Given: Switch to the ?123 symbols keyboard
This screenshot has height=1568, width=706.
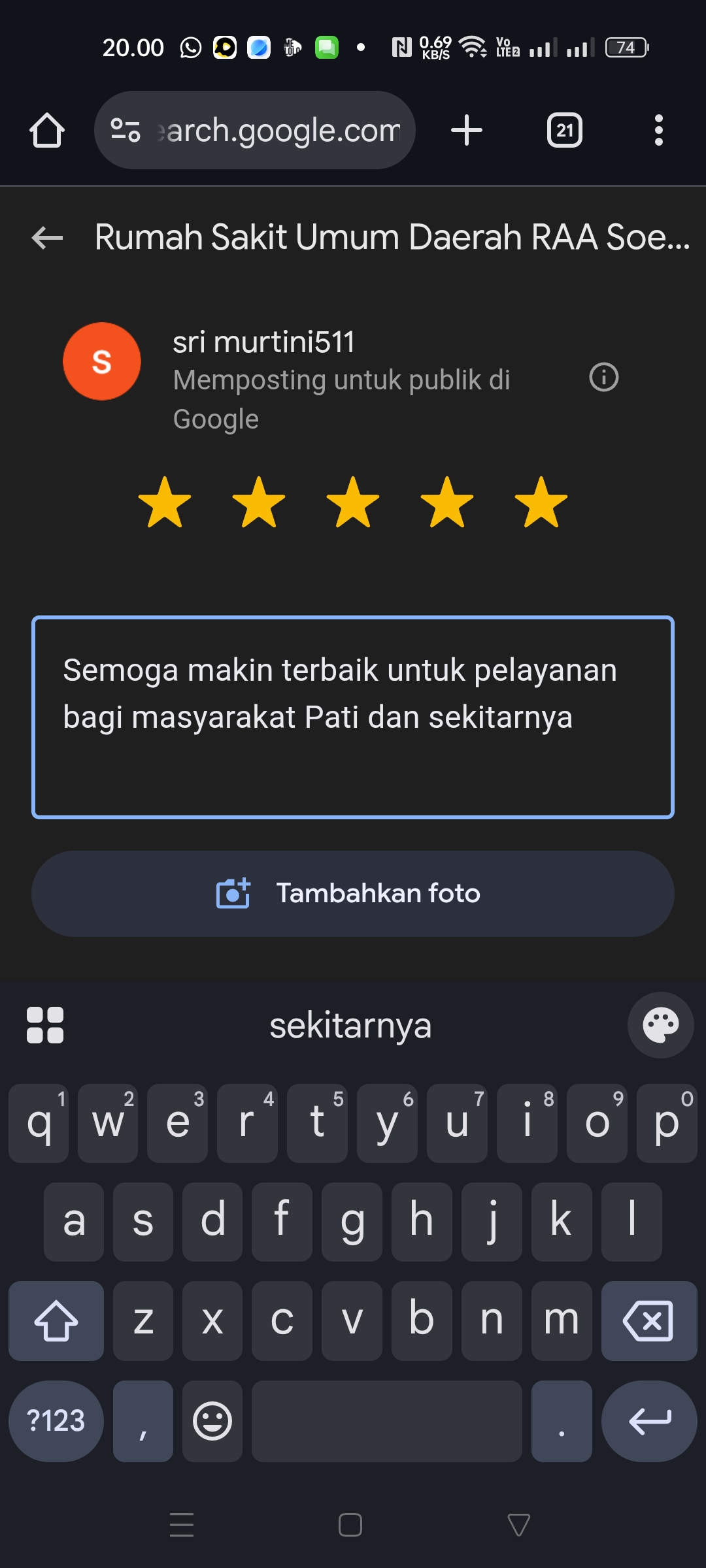Looking at the screenshot, I should [56, 1421].
